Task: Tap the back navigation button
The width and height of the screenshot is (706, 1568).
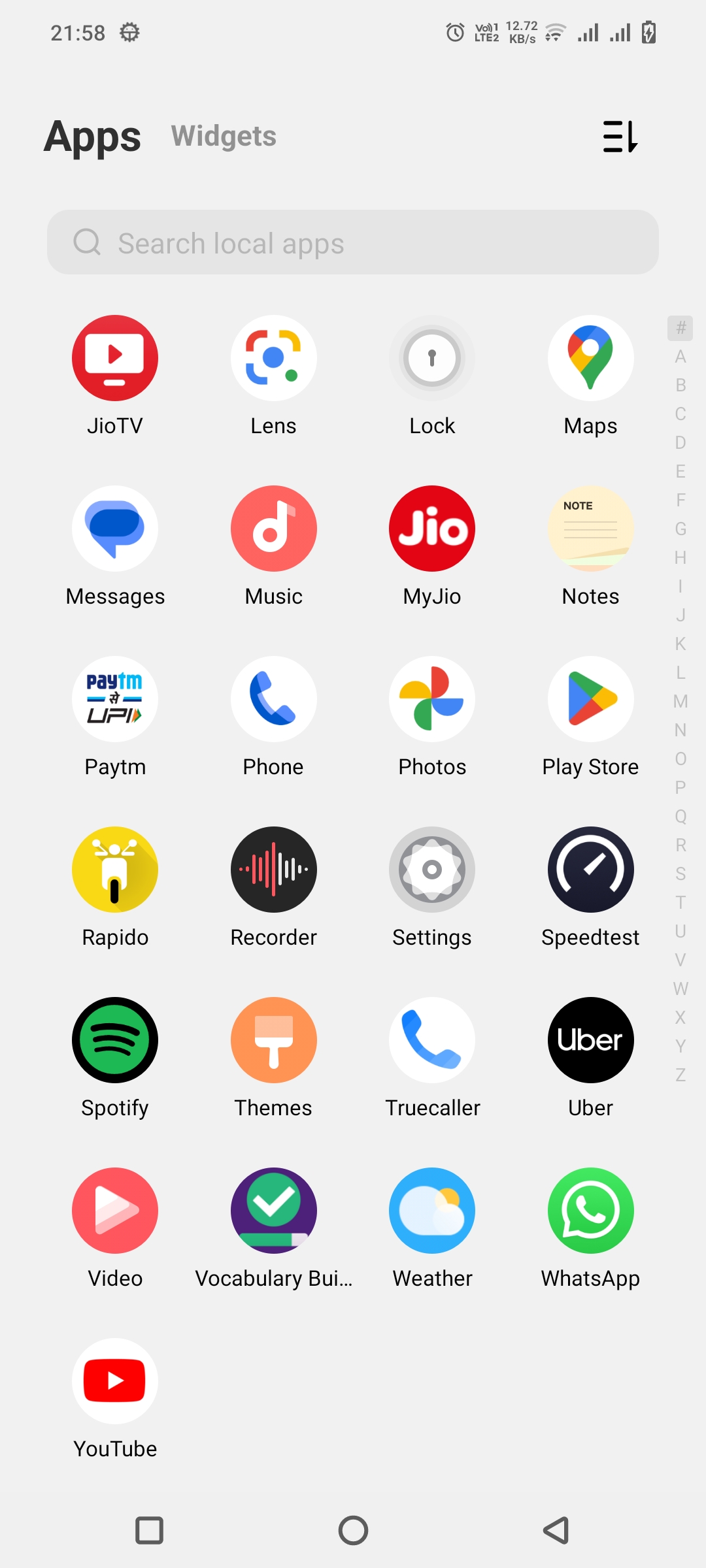Action: 555,1530
